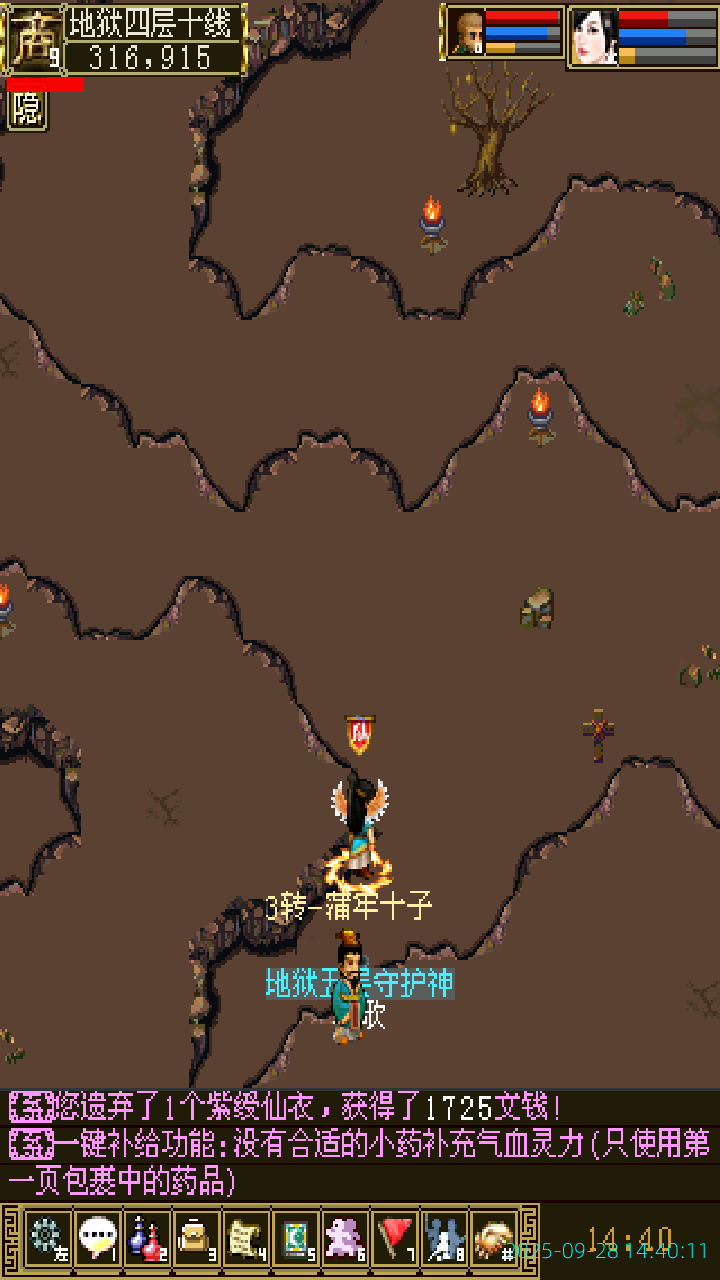
Task: Open the two-figures slot numbered 8
Action: coord(445,1238)
